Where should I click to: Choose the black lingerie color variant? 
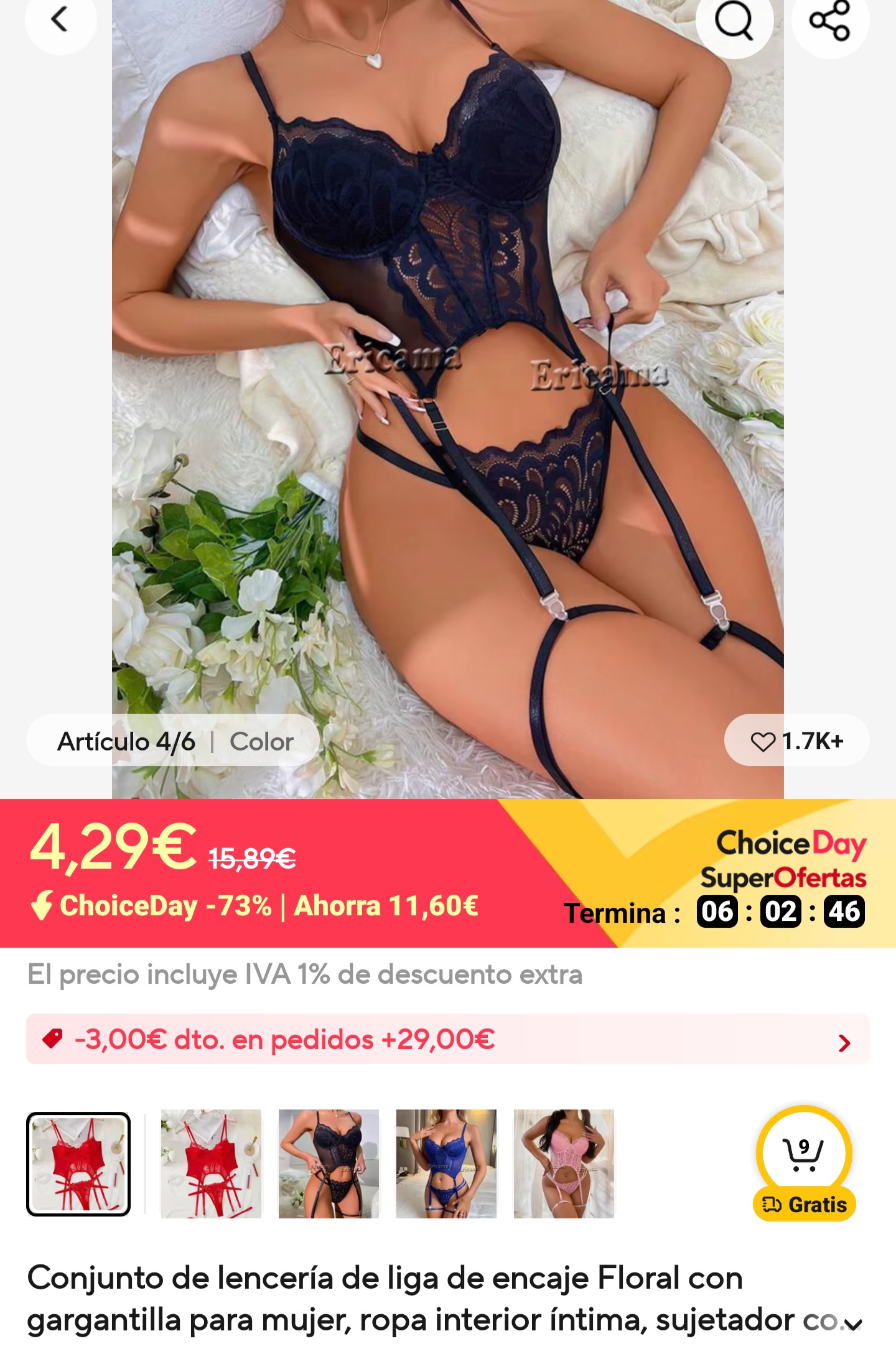tap(329, 1164)
